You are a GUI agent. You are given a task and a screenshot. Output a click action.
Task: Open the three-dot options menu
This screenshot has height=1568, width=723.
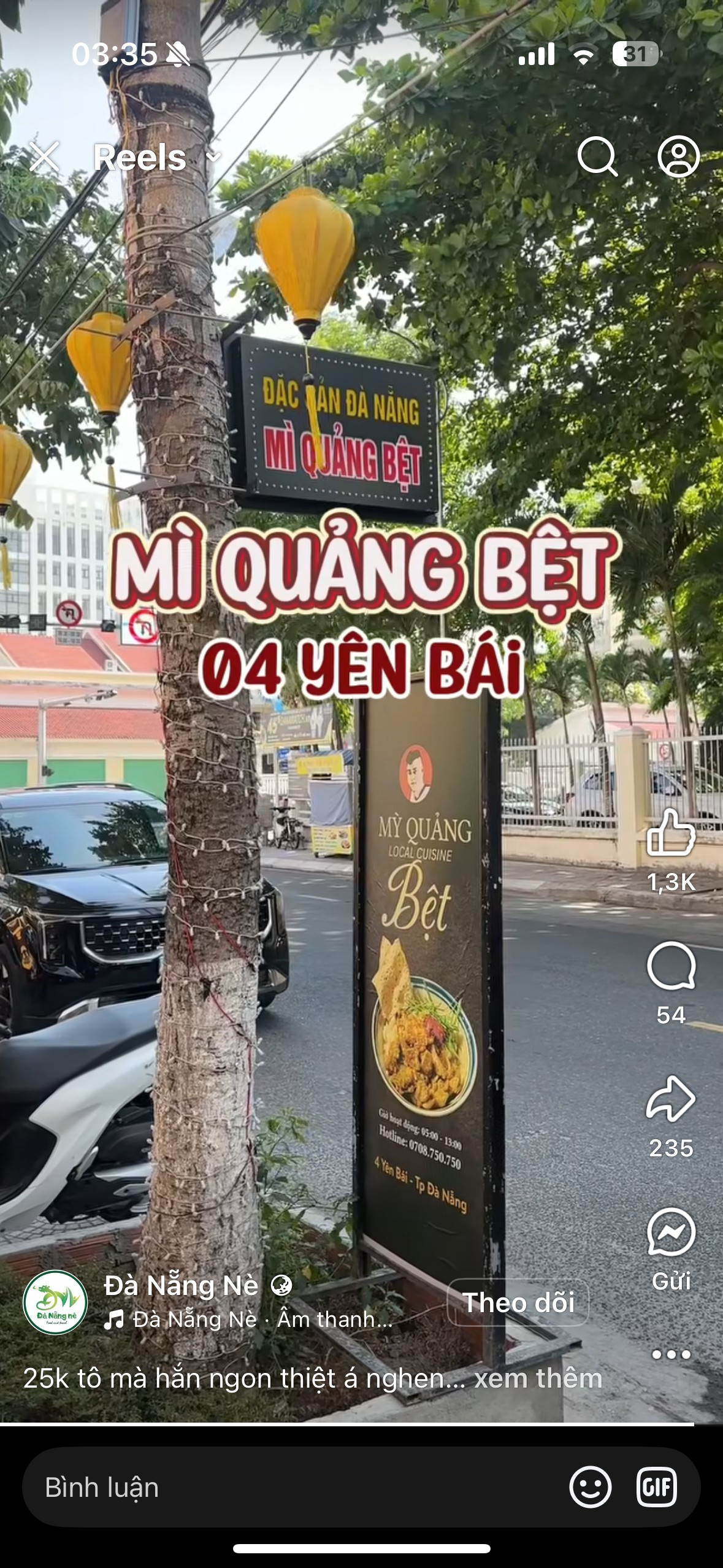point(671,1355)
